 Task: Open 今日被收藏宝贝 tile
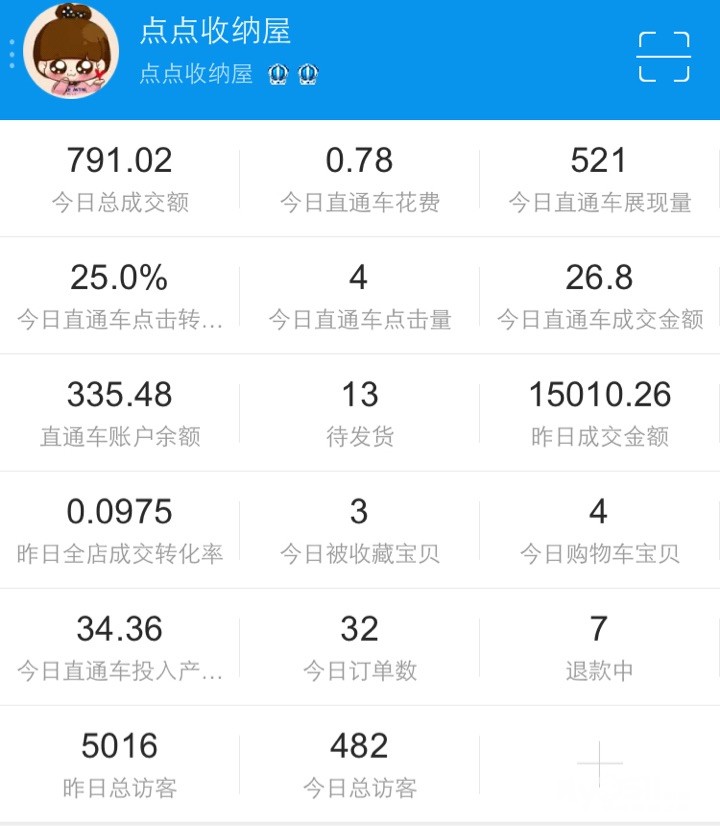click(x=359, y=530)
